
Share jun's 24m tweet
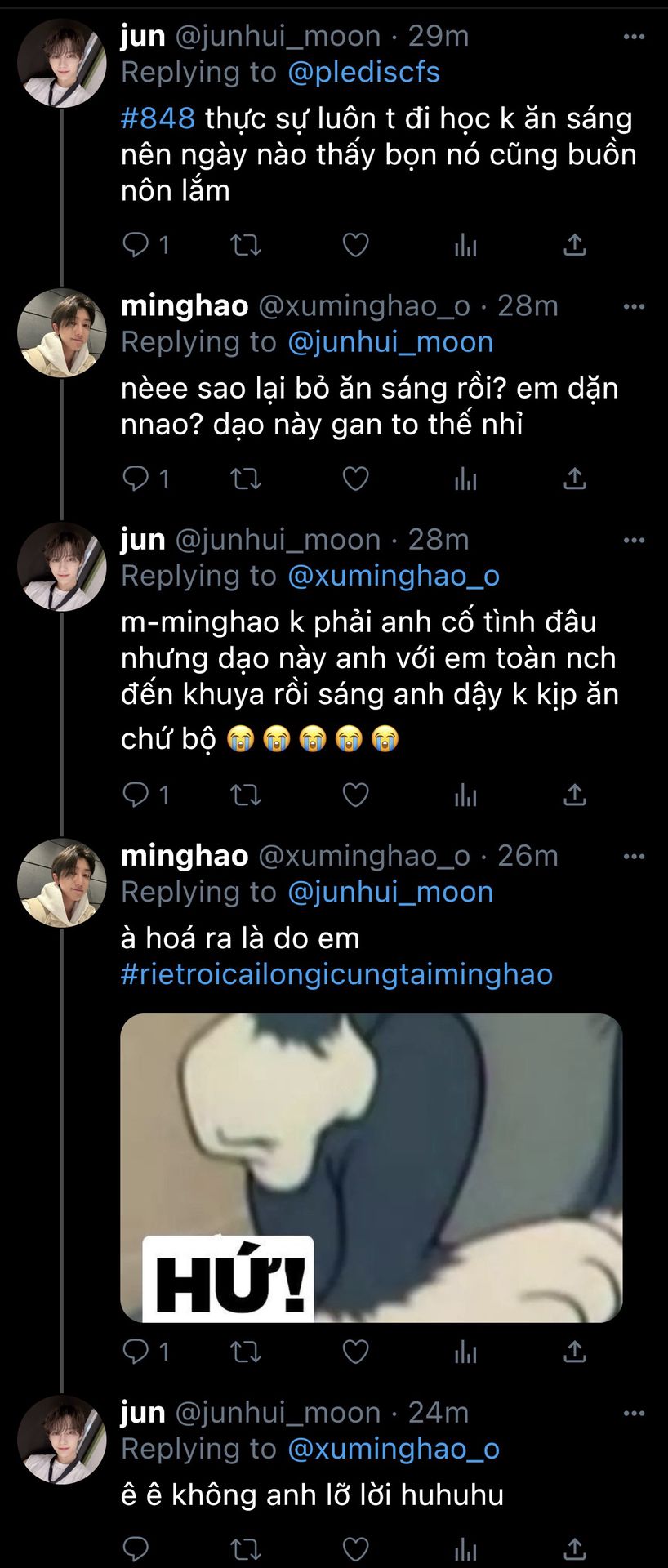[x=575, y=1548]
